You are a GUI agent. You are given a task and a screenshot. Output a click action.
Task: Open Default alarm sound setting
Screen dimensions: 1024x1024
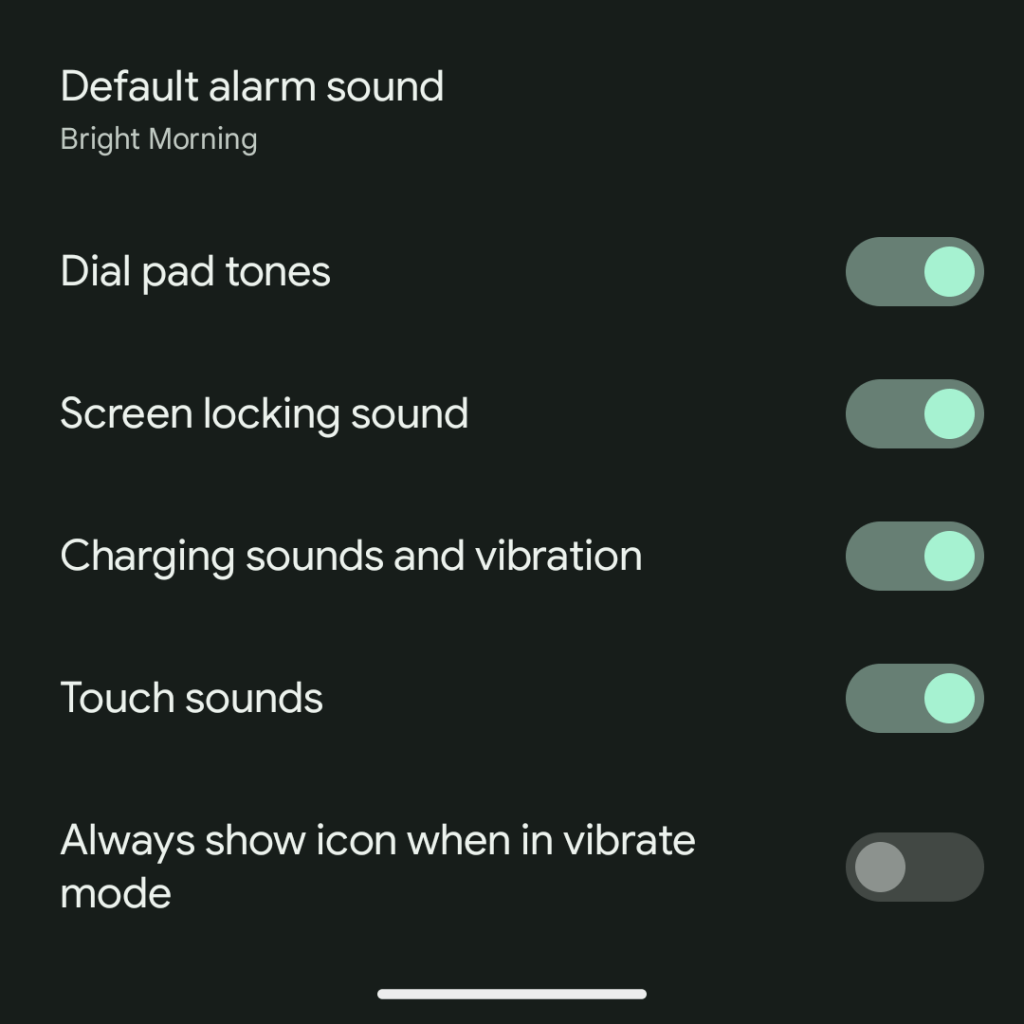click(x=252, y=110)
